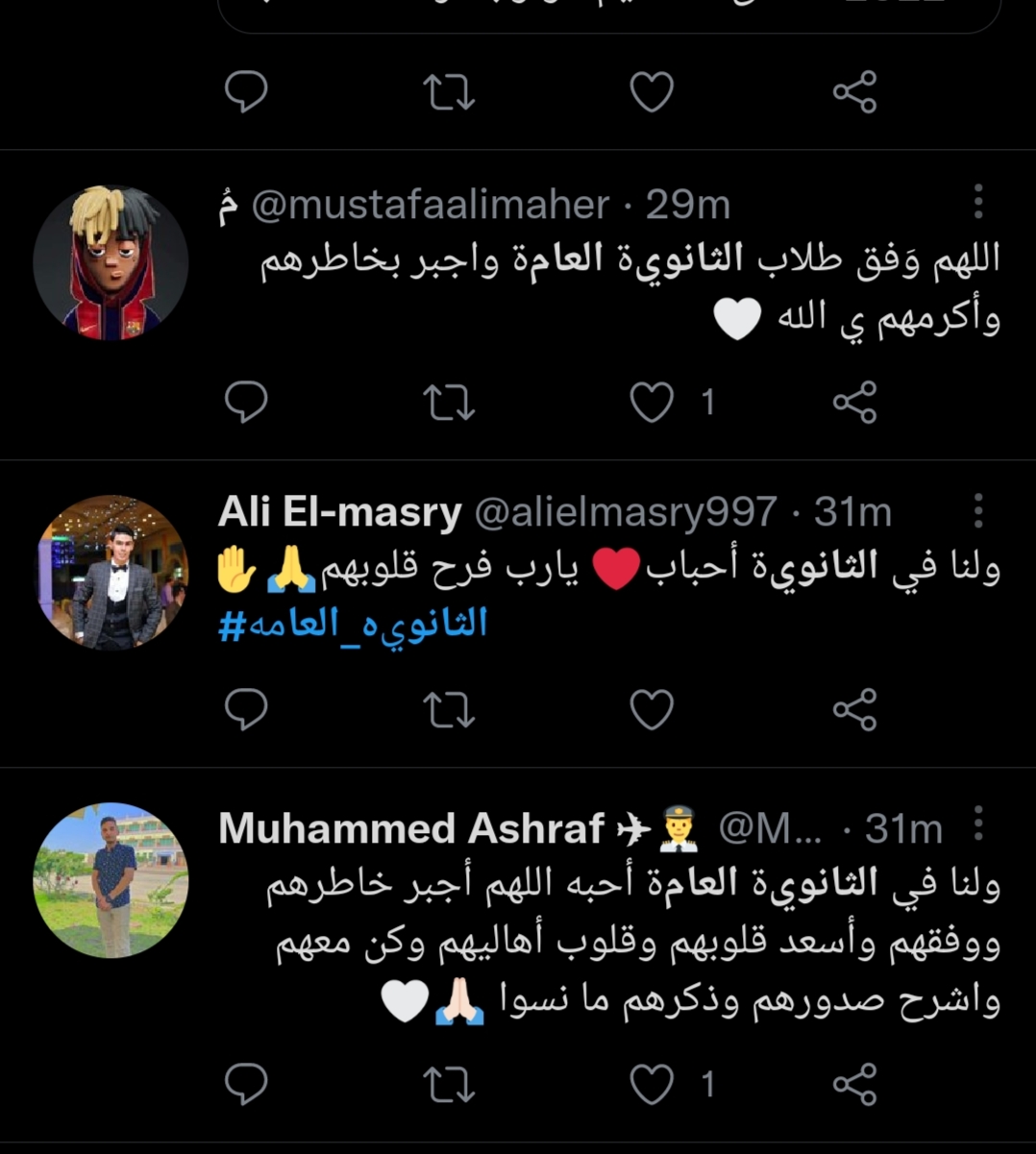Share mustafaalimaher's tweet
1036x1154 pixels.
854,402
